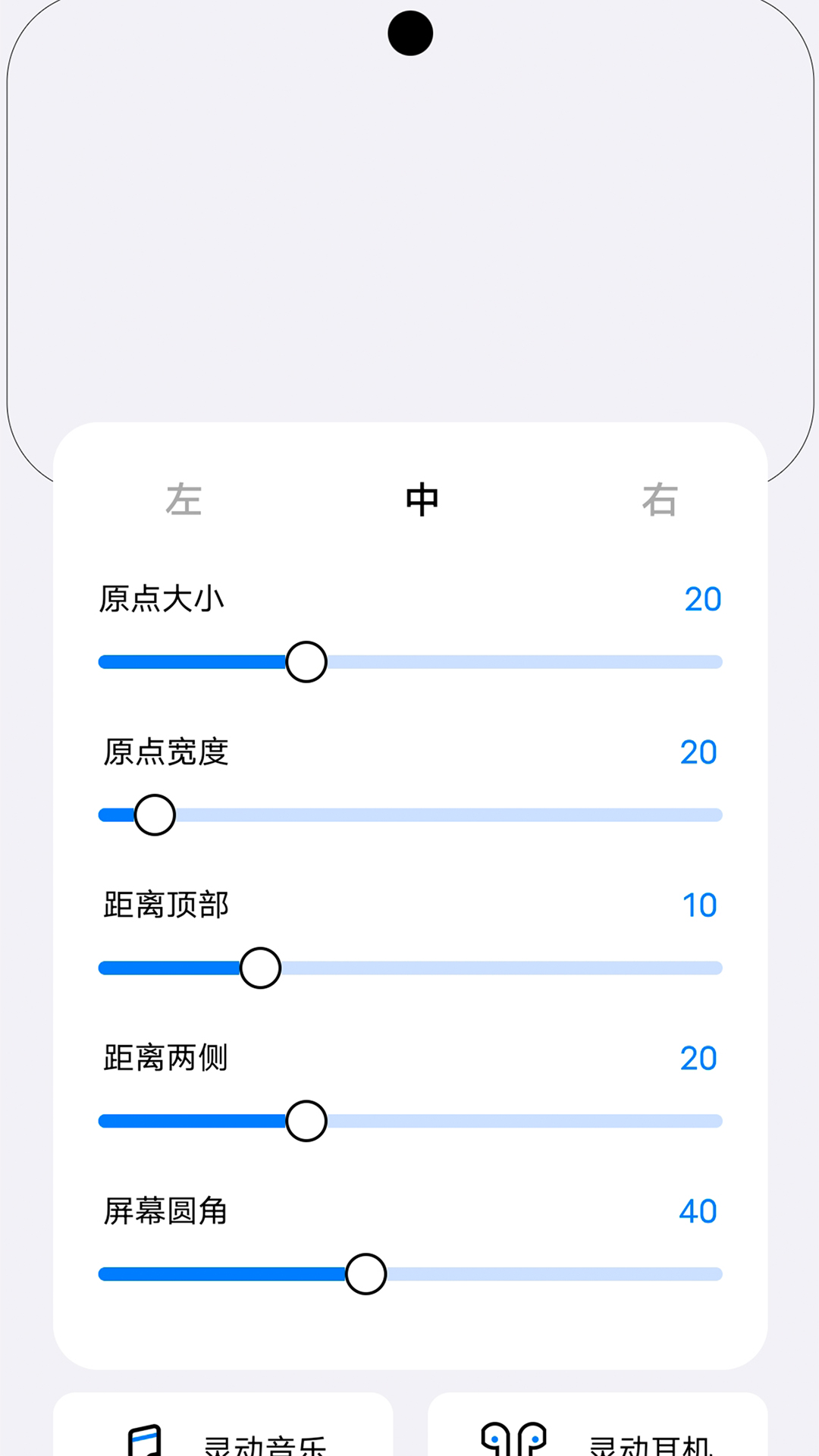This screenshot has height=1456, width=819.
Task: Click the 原点宽度 slider handle
Action: pos(155,814)
